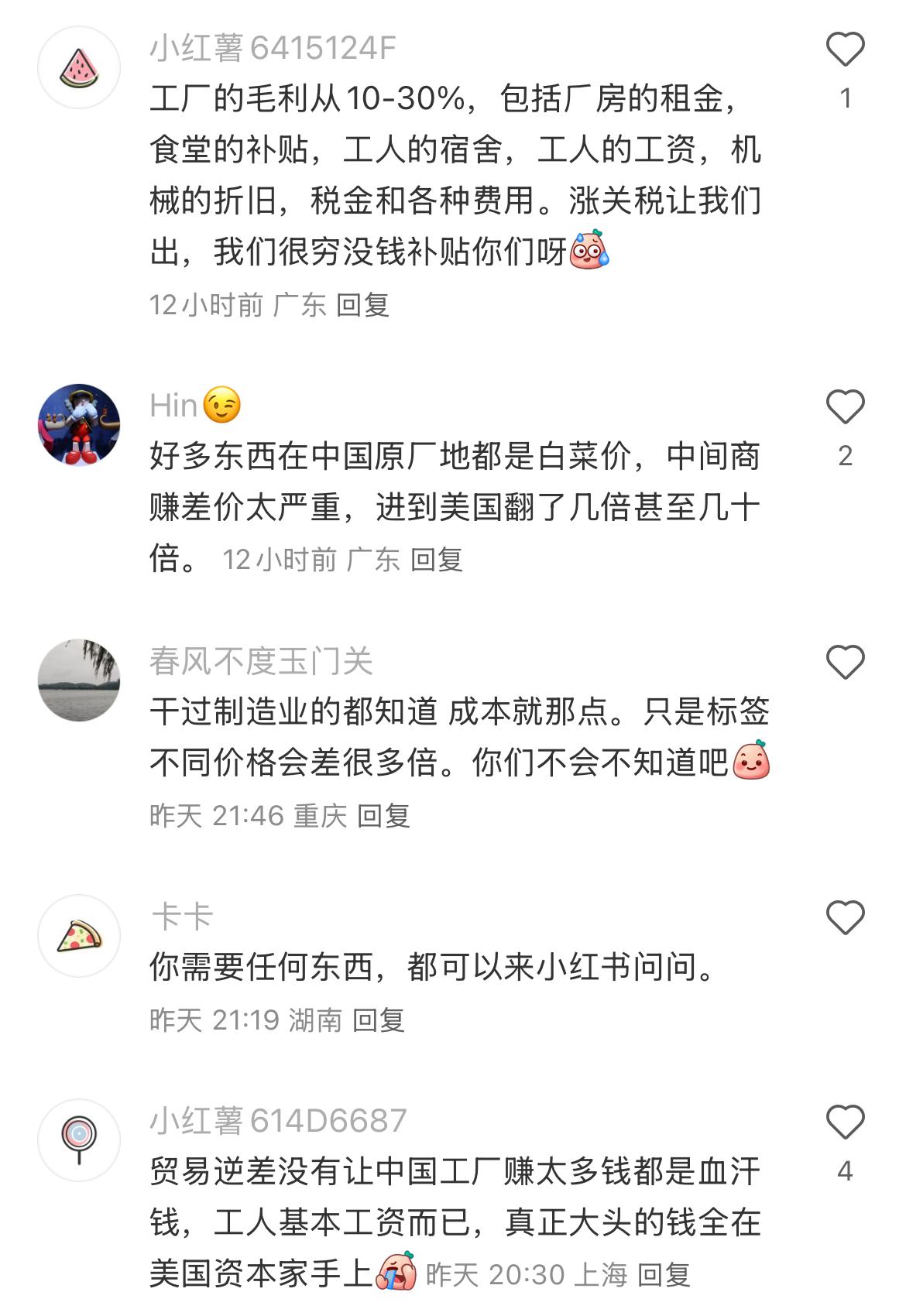The width and height of the screenshot is (906, 1316).
Task: Like 卡卡's comment
Action: (x=845, y=918)
